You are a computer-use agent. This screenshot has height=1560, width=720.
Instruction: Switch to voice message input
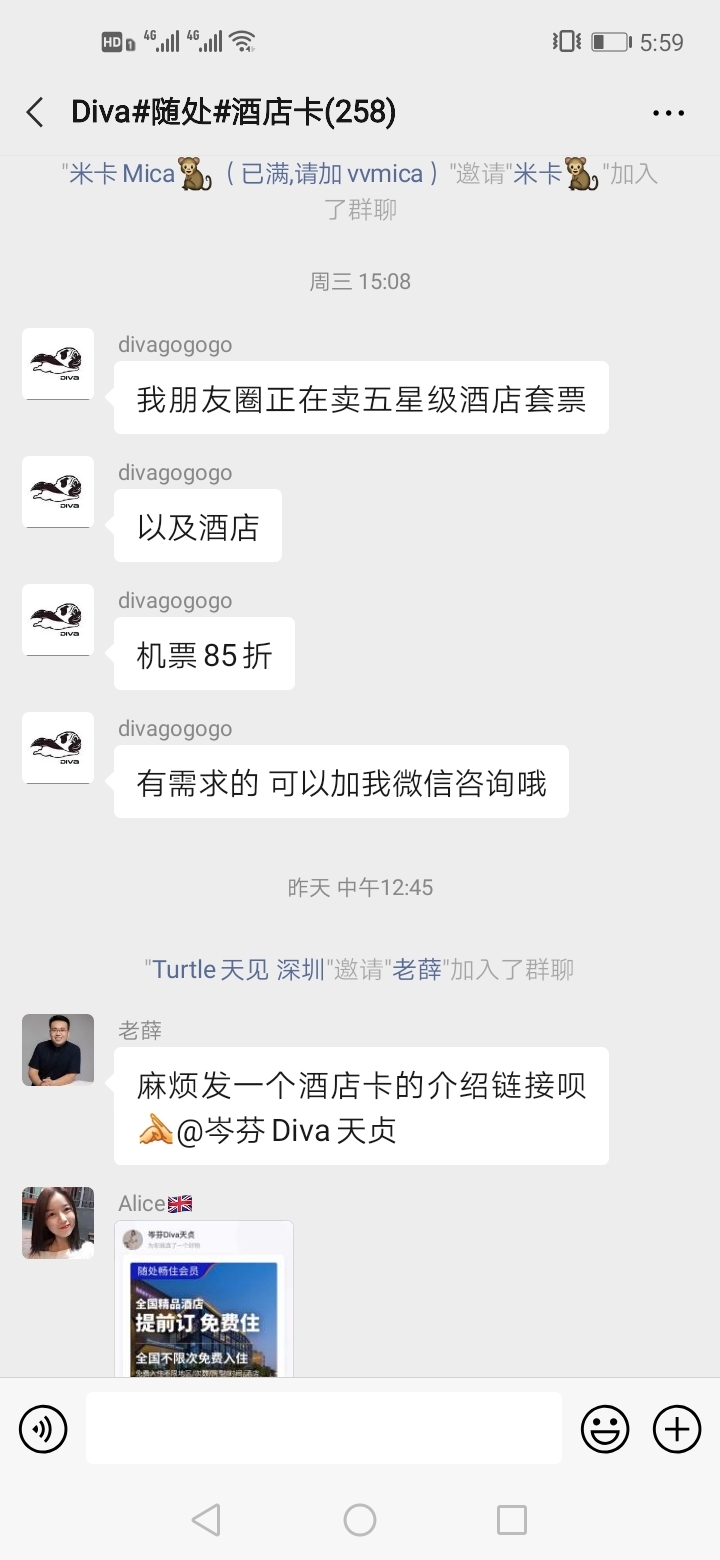click(42, 1427)
